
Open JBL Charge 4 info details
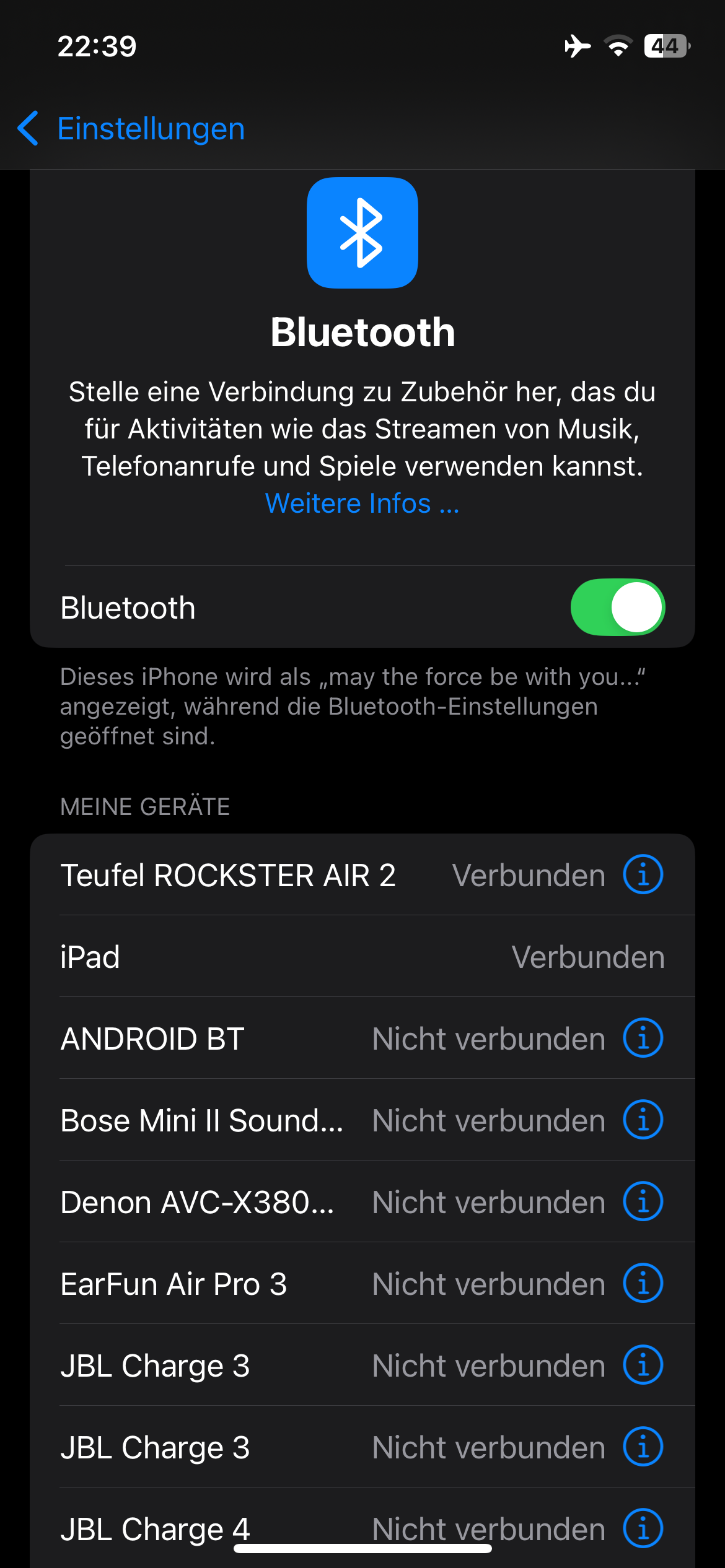click(x=643, y=1528)
